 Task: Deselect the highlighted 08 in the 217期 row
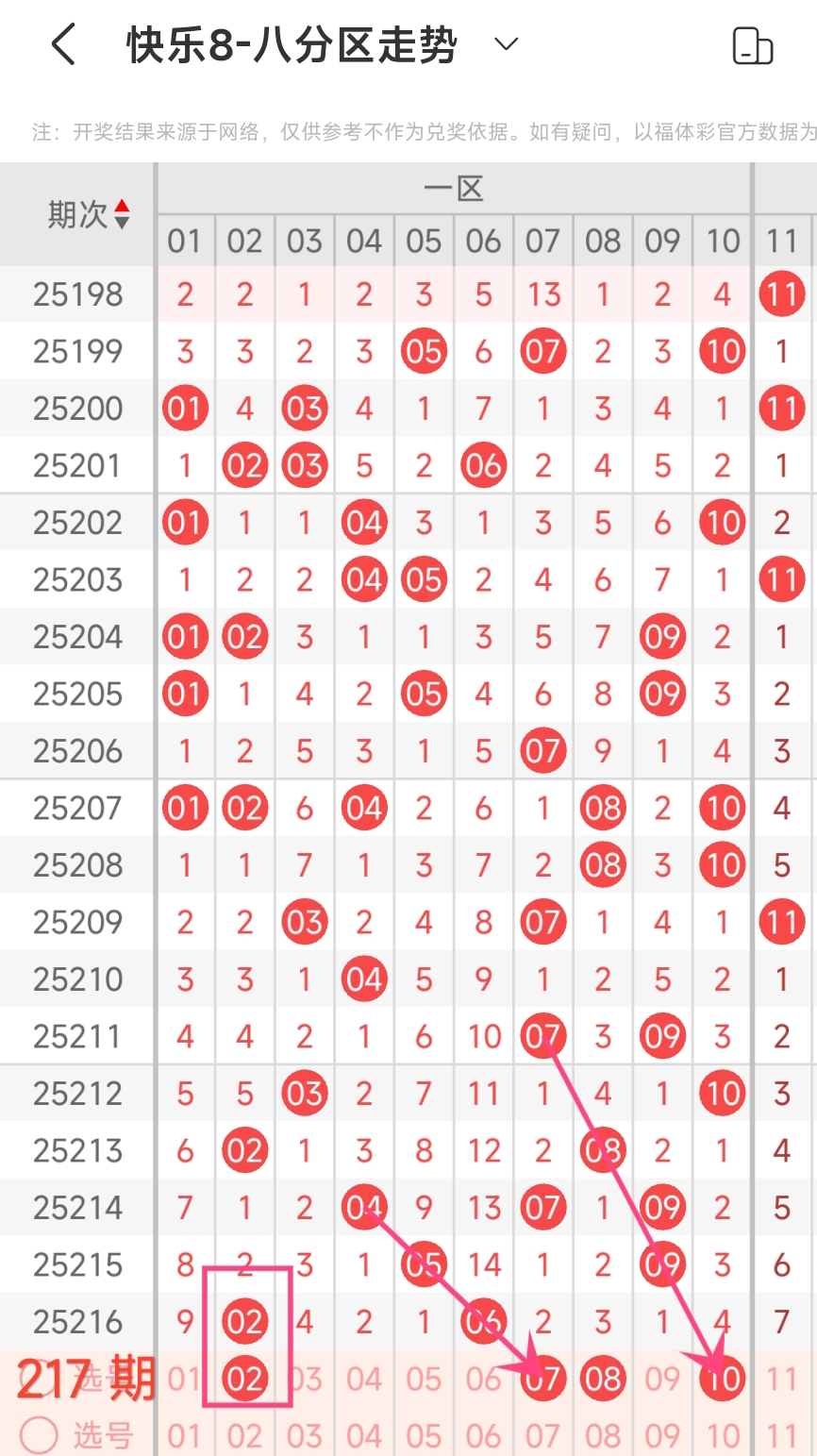[x=603, y=1379]
